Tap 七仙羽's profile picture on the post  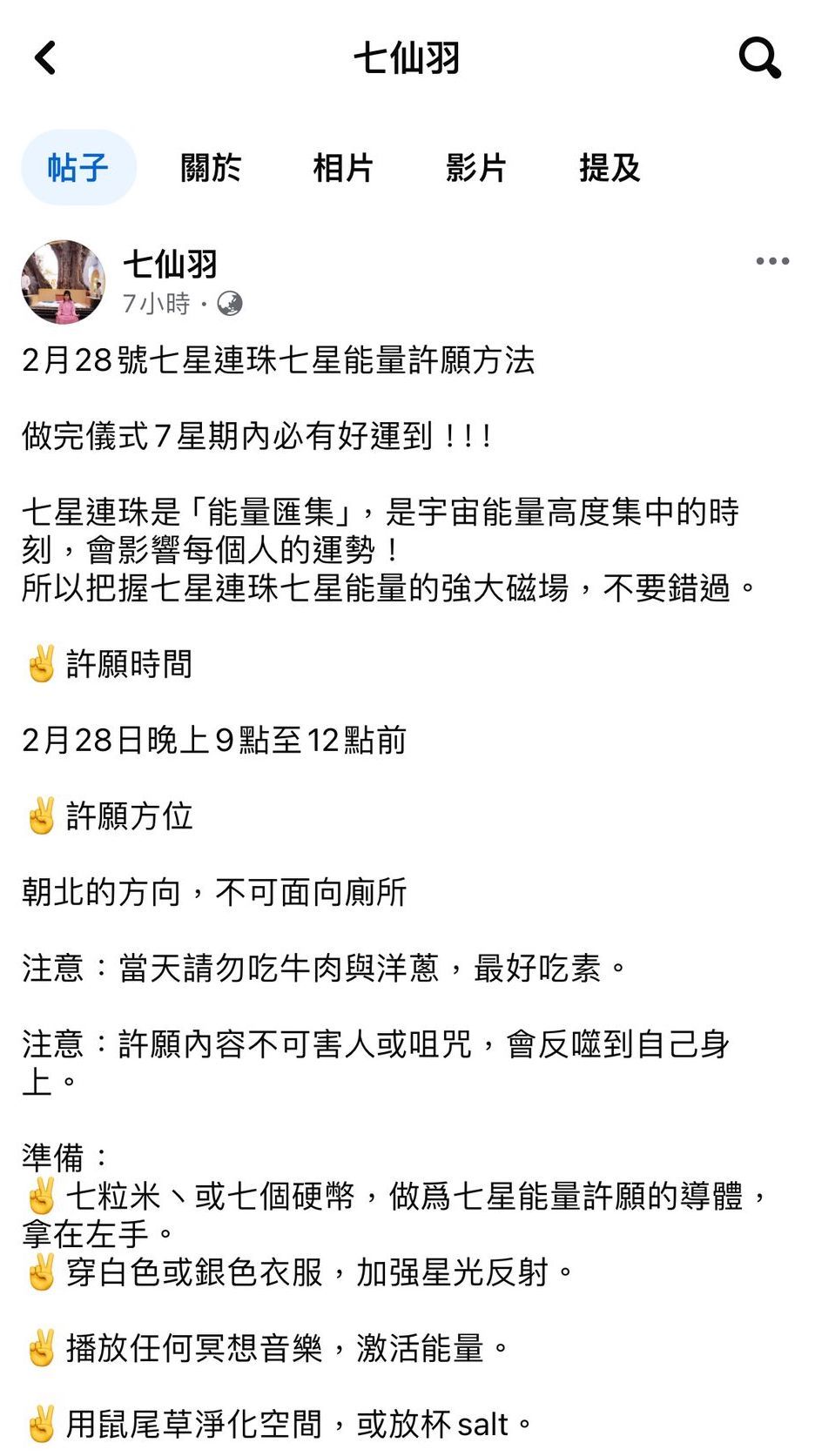63,282
